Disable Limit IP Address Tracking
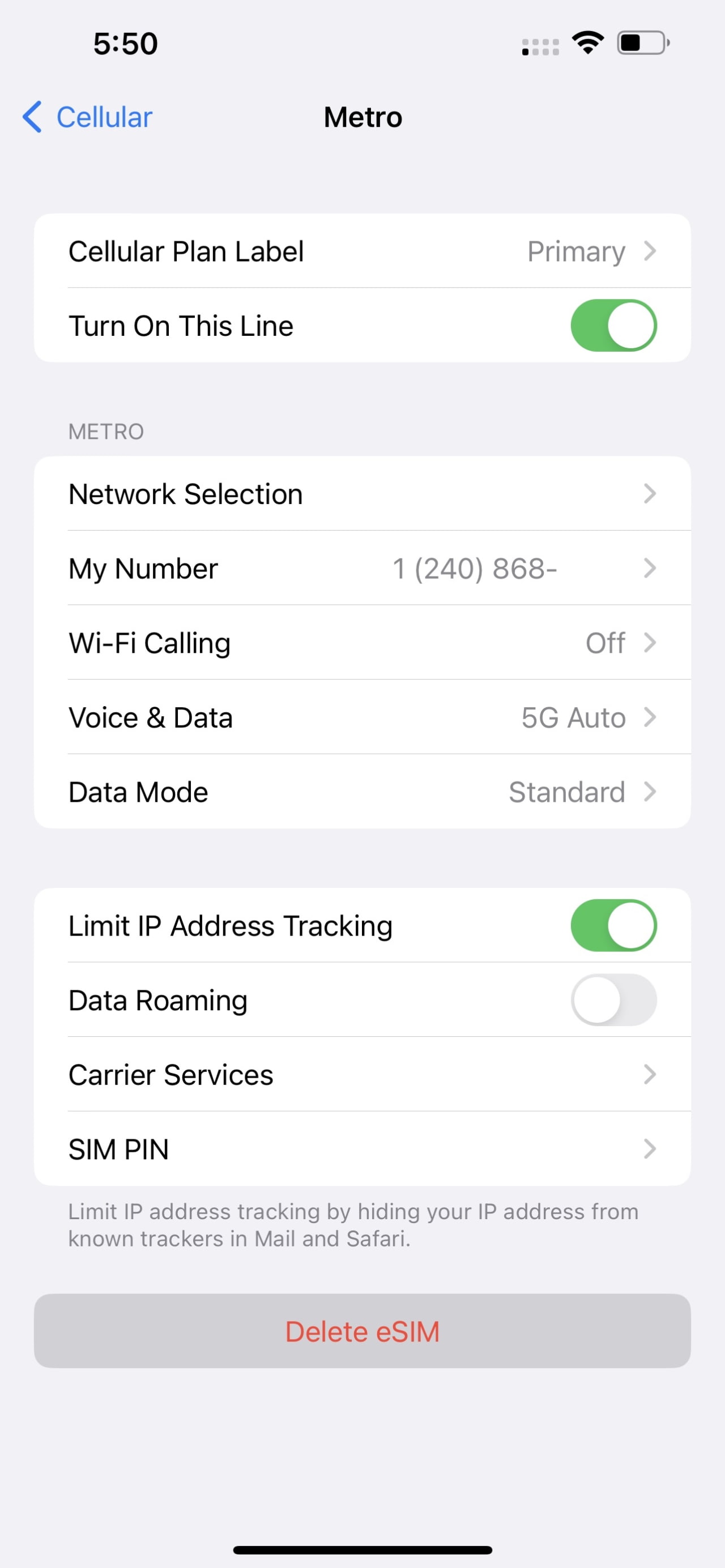Image resolution: width=725 pixels, height=1568 pixels. click(613, 926)
